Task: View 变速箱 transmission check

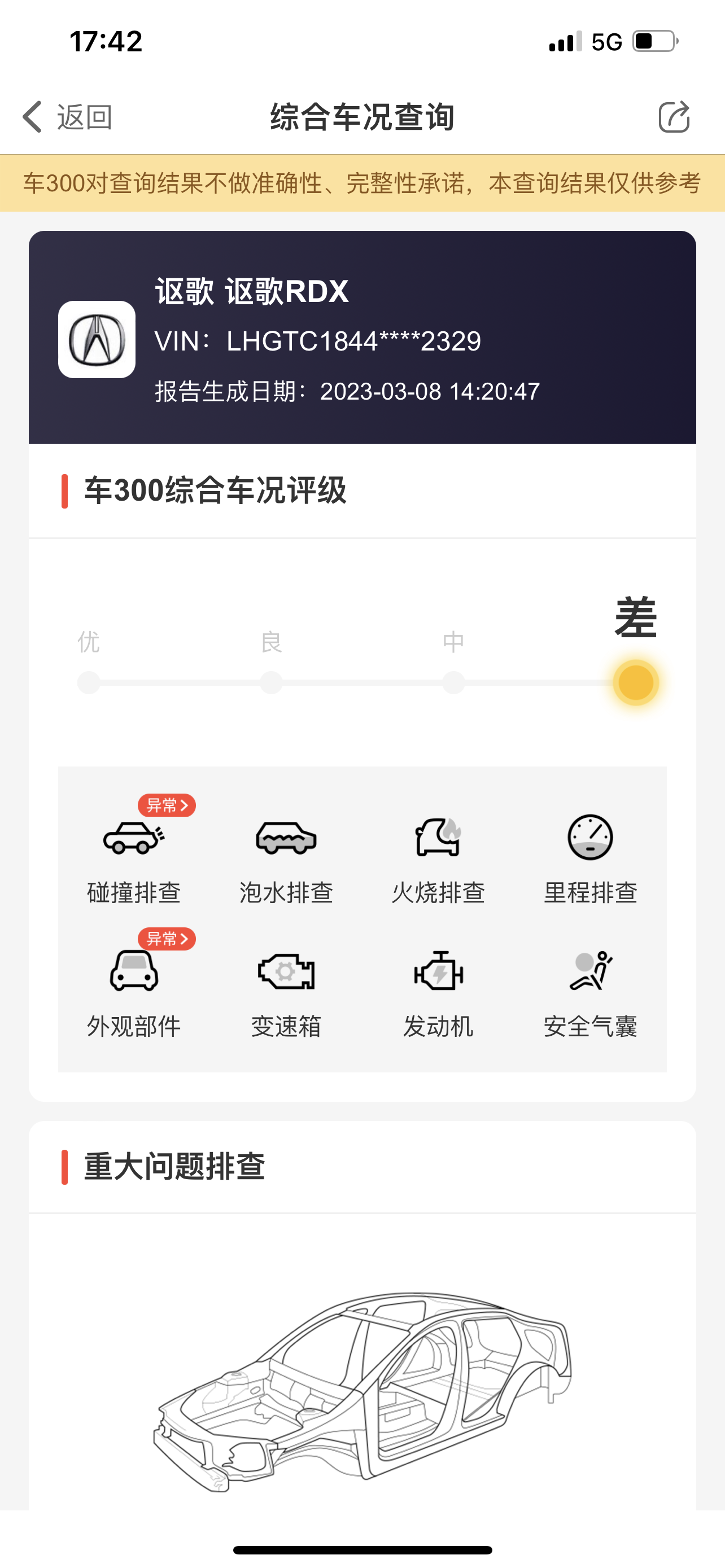Action: [x=286, y=992]
